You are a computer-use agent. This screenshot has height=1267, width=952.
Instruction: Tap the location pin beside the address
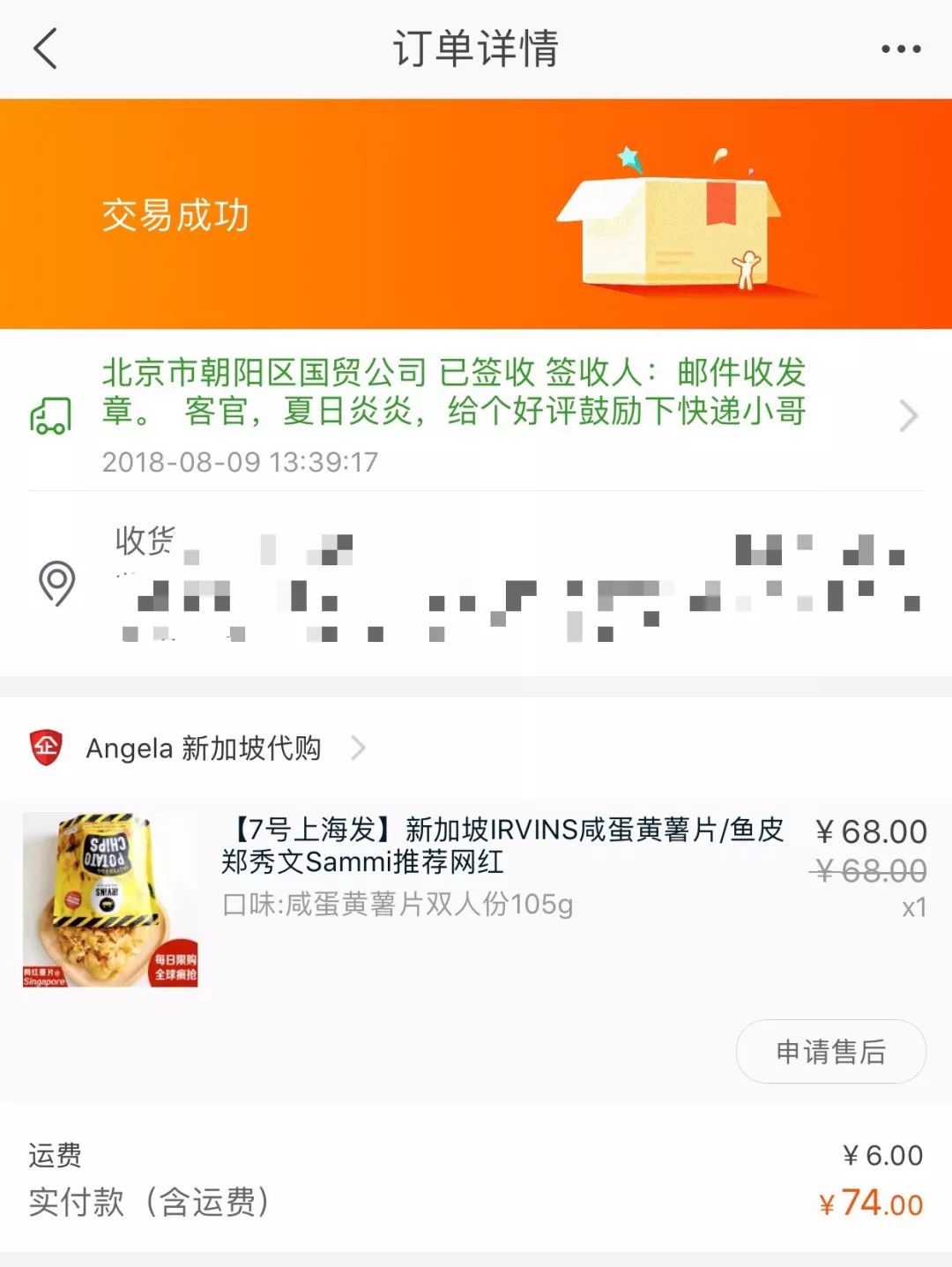[x=56, y=582]
